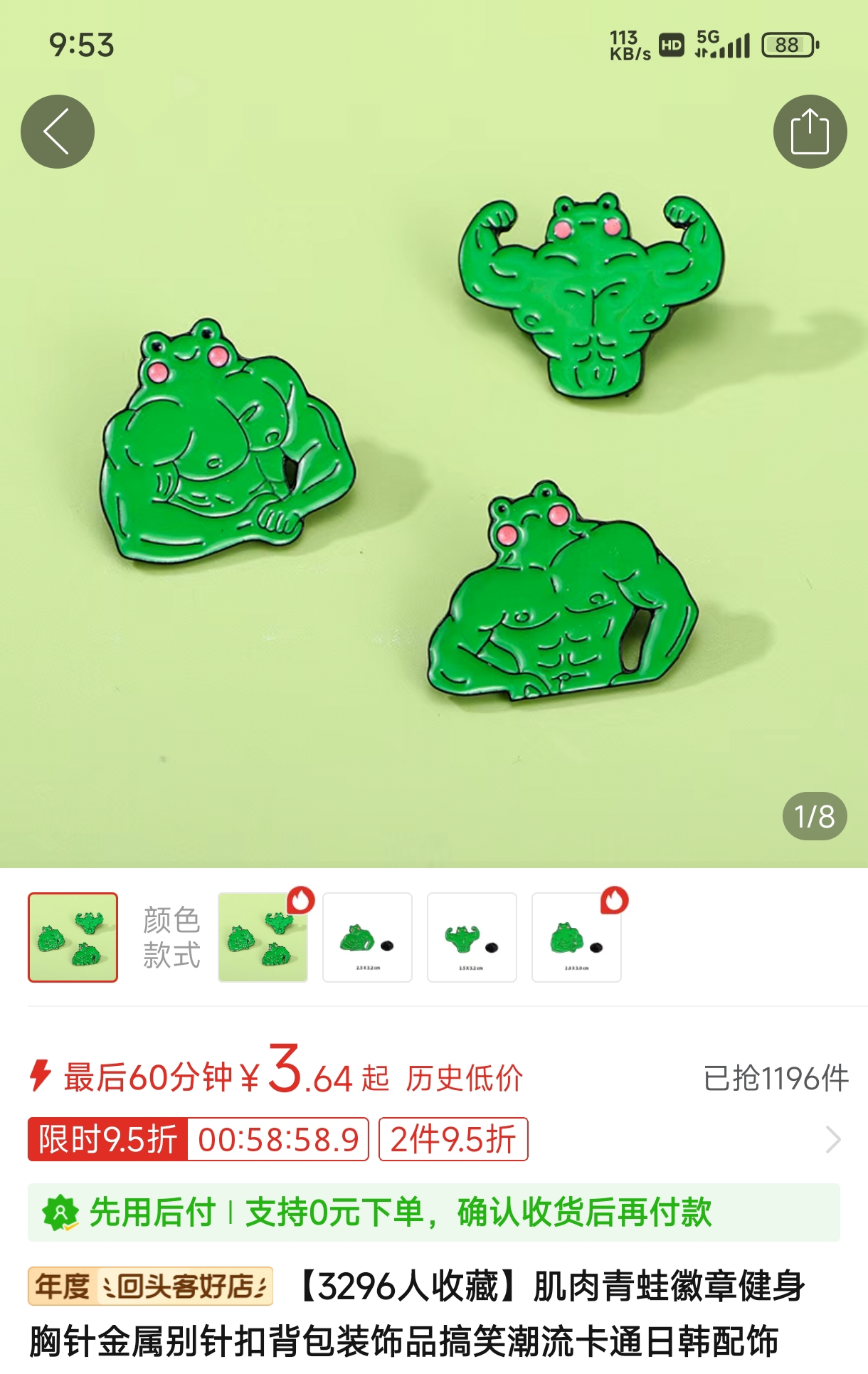Select the single frog style with flame badge
Screen dimensions: 868x1374
[576, 937]
